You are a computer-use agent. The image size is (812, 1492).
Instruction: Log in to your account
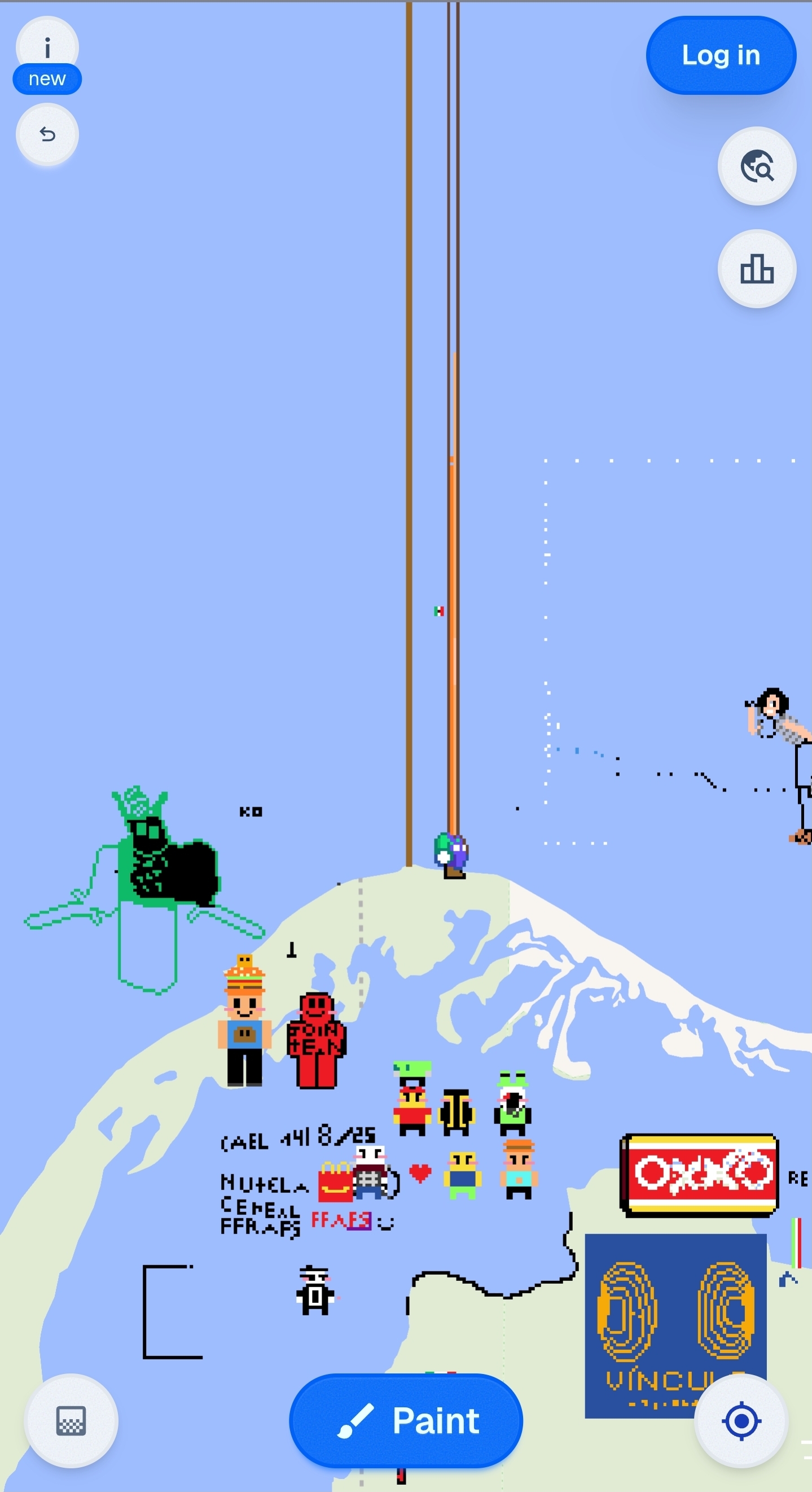tap(721, 55)
